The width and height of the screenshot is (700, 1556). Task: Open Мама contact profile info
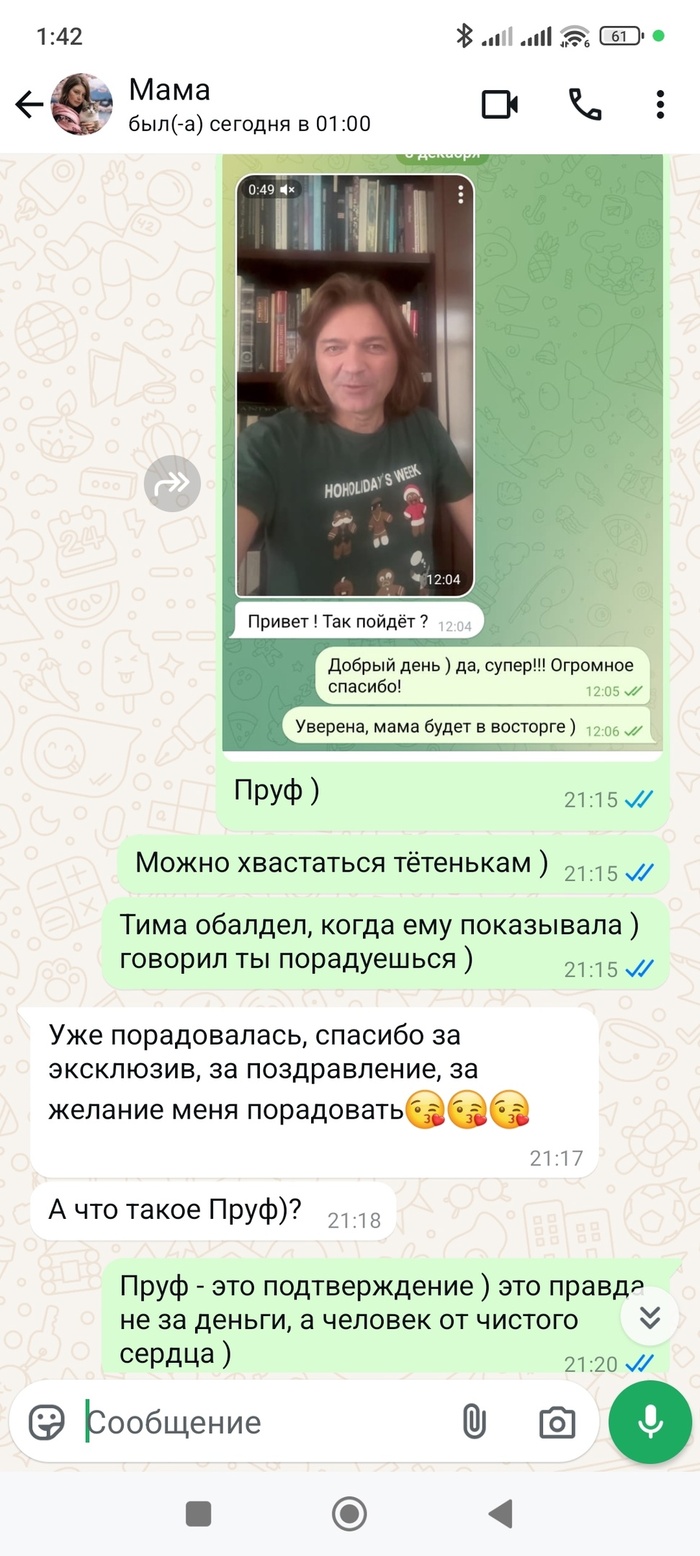(x=250, y=104)
